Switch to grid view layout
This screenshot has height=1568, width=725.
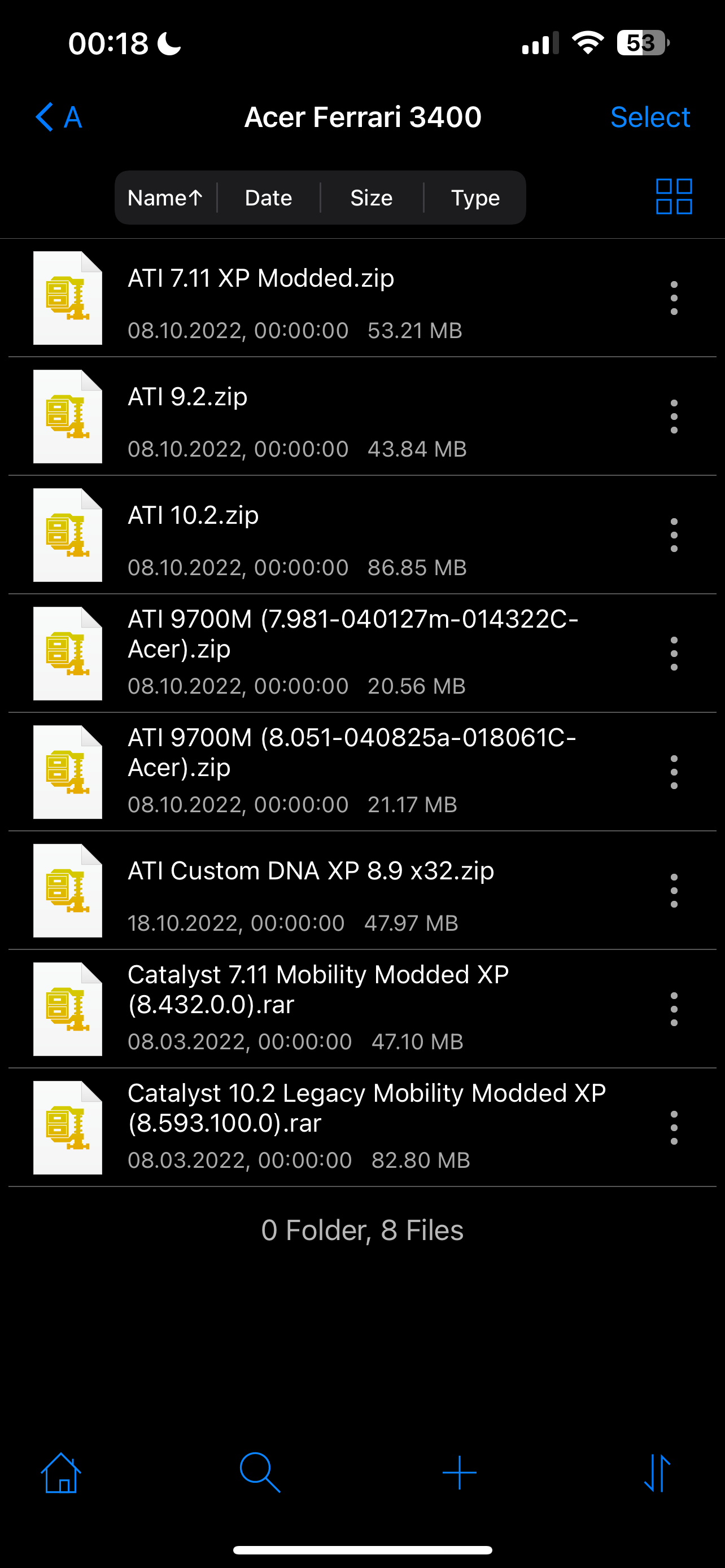[673, 196]
